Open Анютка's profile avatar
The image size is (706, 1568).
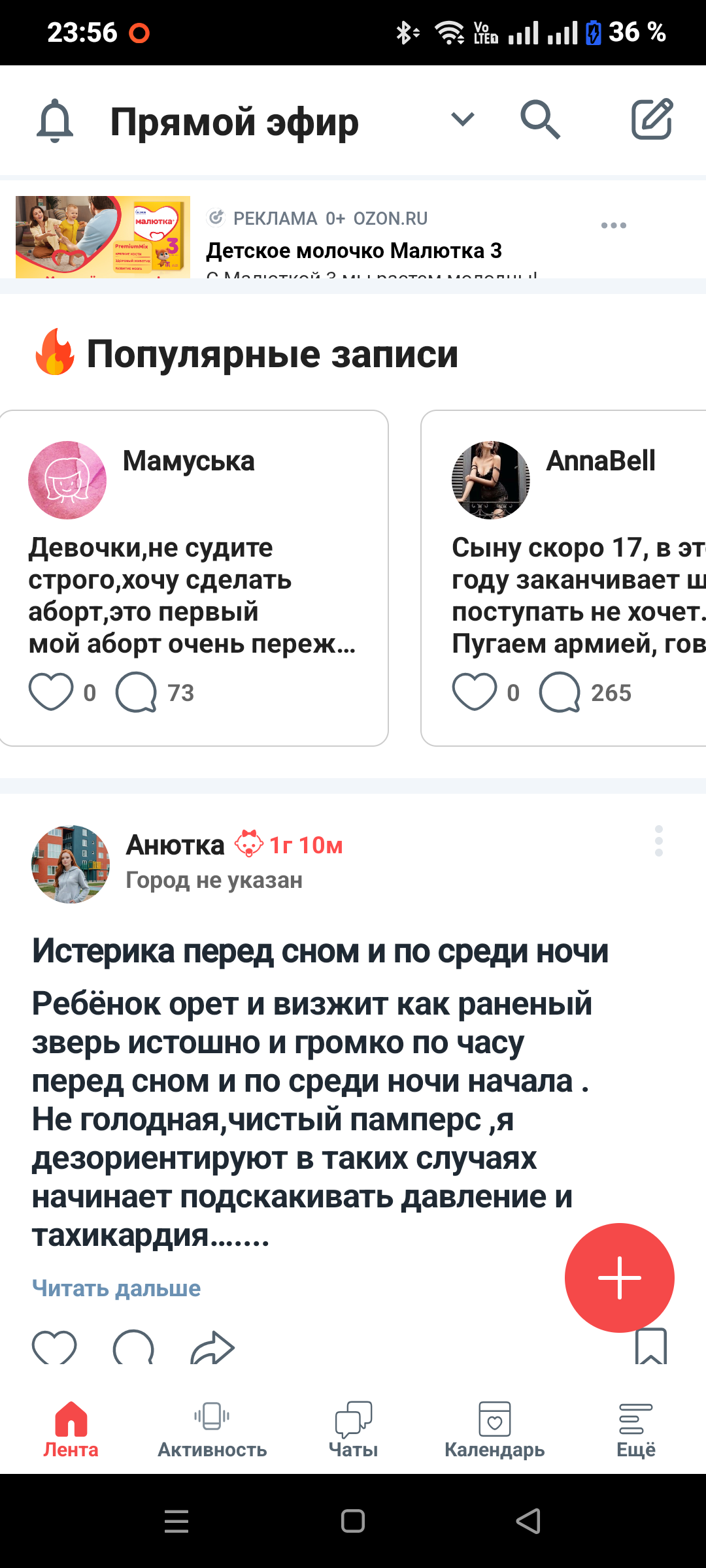click(x=71, y=864)
